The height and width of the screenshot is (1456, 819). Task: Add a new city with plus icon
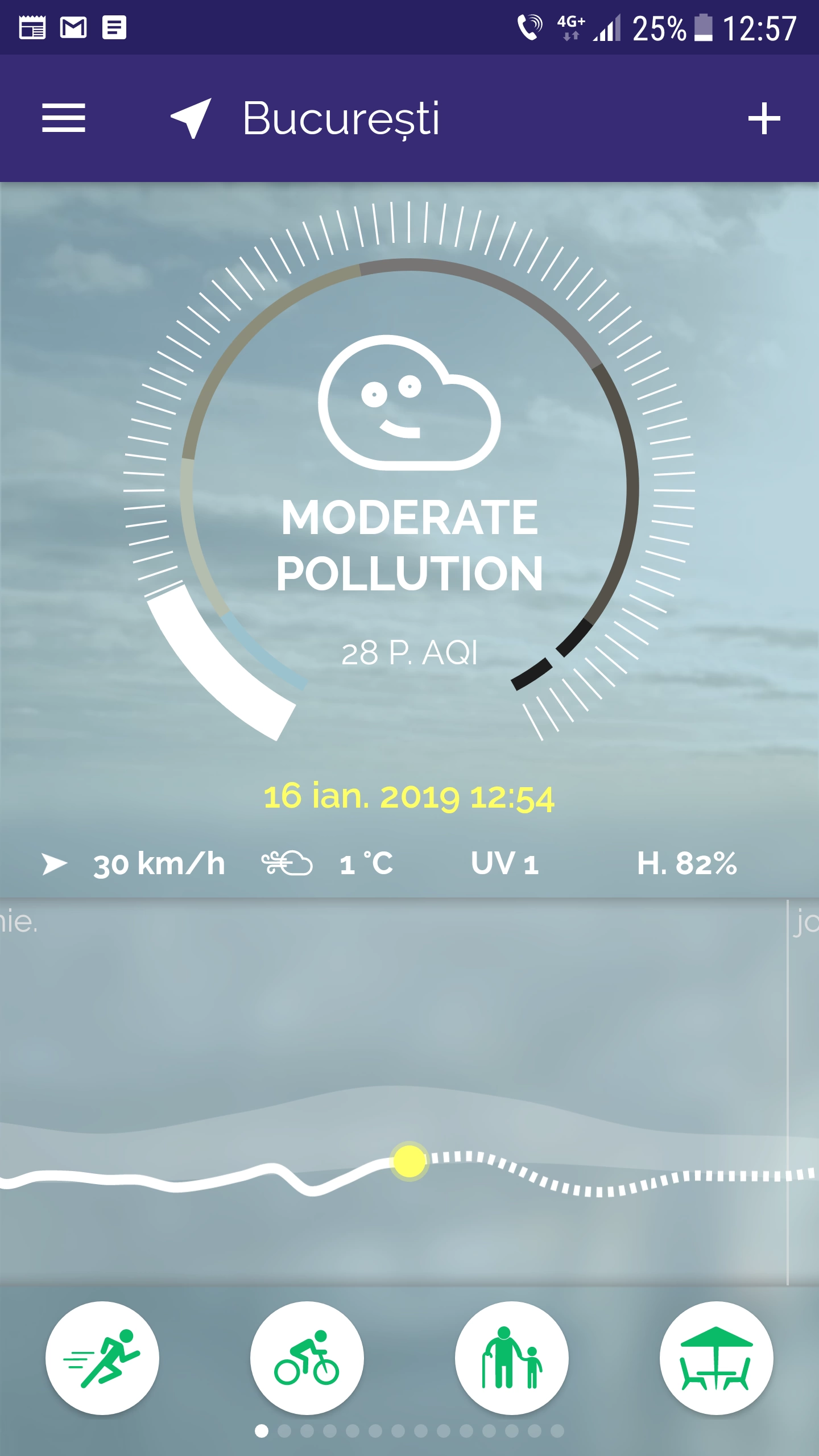764,118
